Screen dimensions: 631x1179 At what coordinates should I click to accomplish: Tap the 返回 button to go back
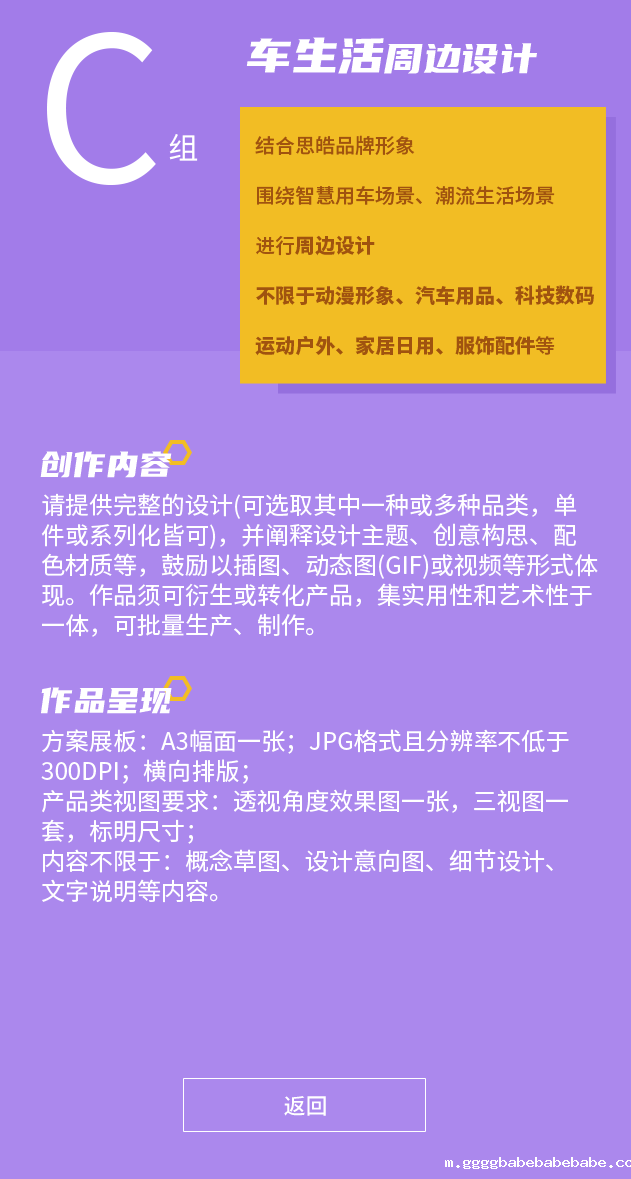click(x=304, y=1105)
